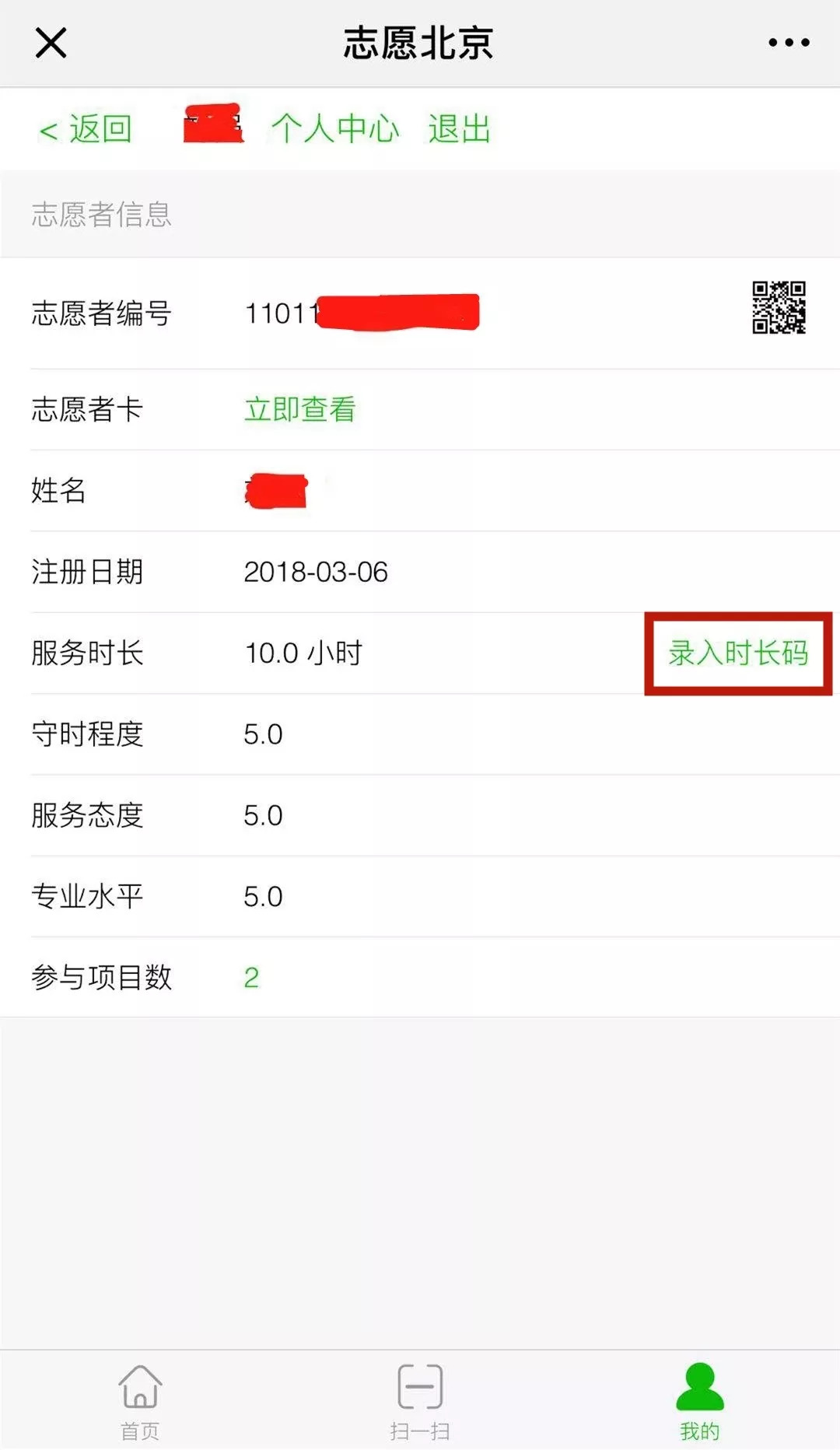Image resolution: width=840 pixels, height=1450 pixels.
Task: Select the 服务时长 row
Action: pos(88,653)
